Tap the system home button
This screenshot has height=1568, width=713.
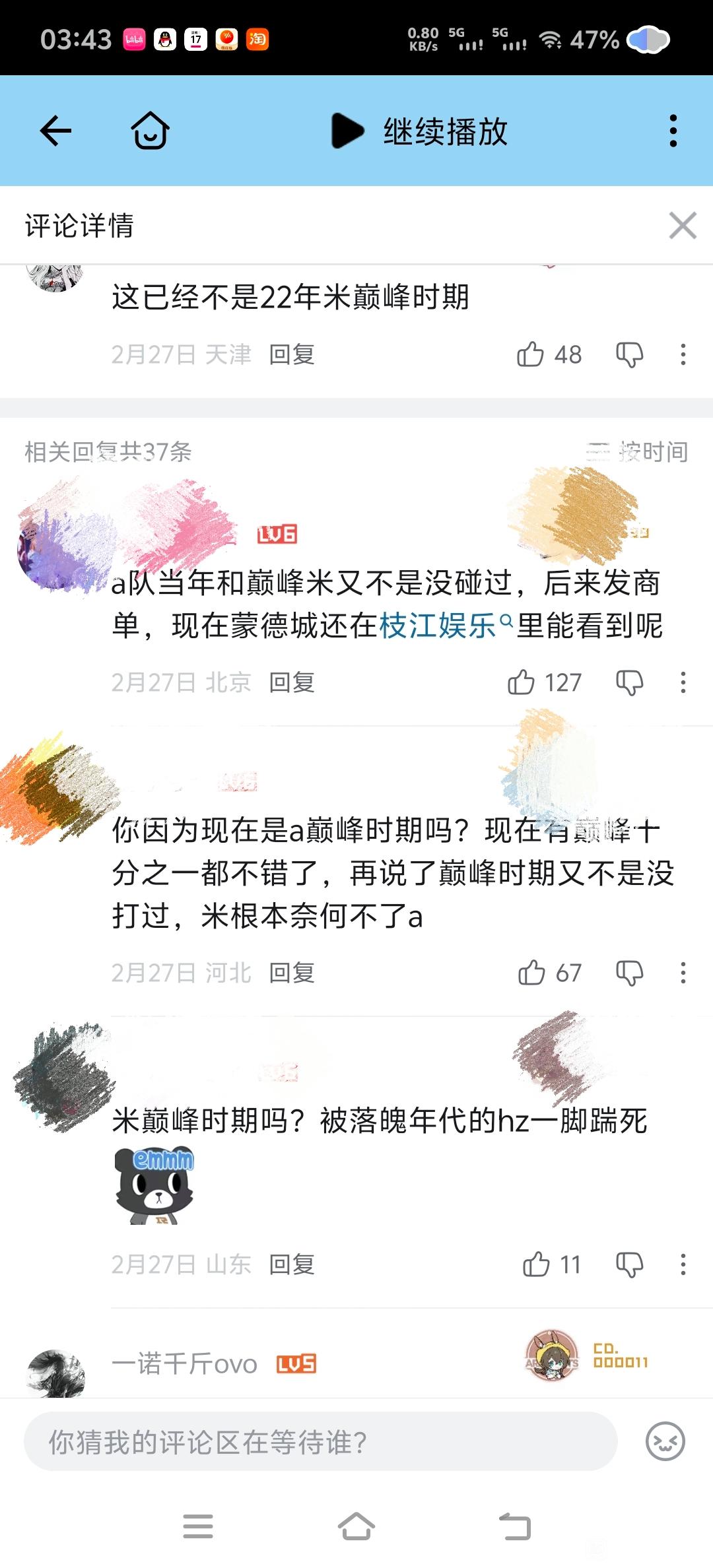(356, 1526)
